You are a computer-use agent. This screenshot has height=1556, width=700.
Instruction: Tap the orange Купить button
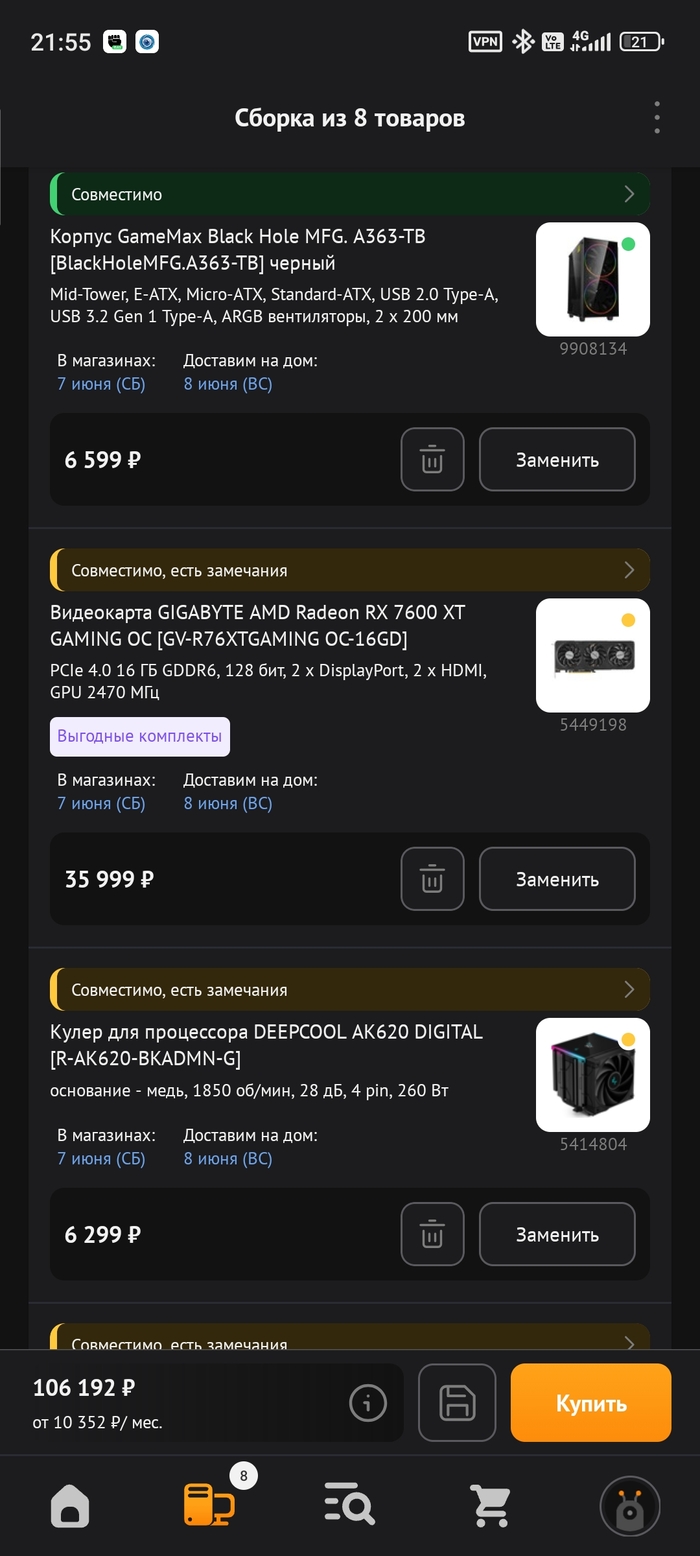[591, 1402]
